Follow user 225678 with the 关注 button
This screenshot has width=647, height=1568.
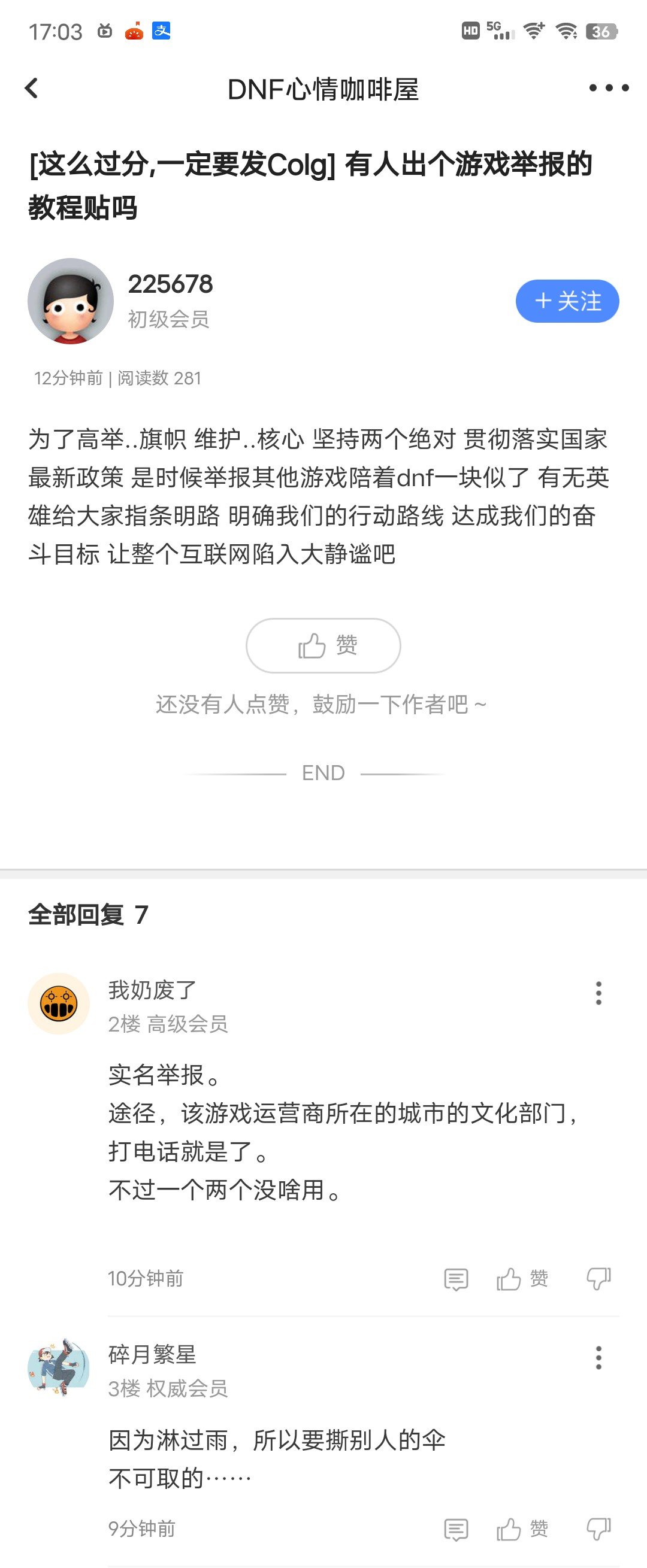coord(567,301)
